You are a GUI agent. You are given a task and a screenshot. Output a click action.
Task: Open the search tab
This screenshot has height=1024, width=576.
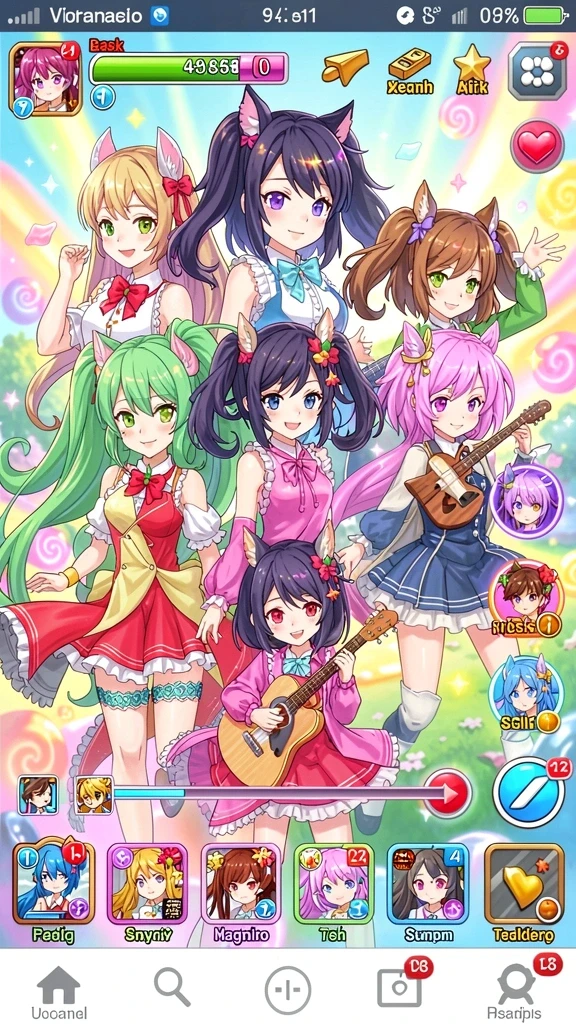click(172, 986)
